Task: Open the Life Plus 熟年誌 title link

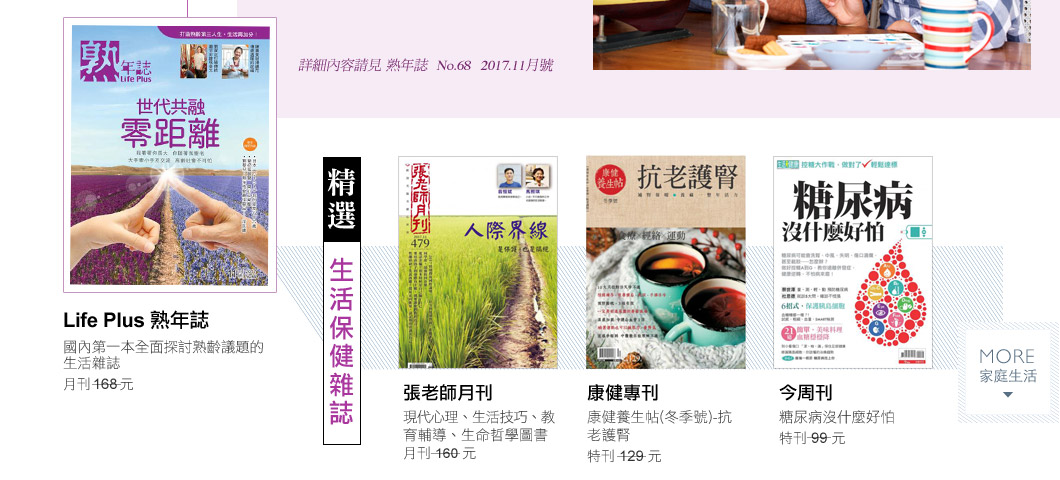Action: tap(136, 320)
